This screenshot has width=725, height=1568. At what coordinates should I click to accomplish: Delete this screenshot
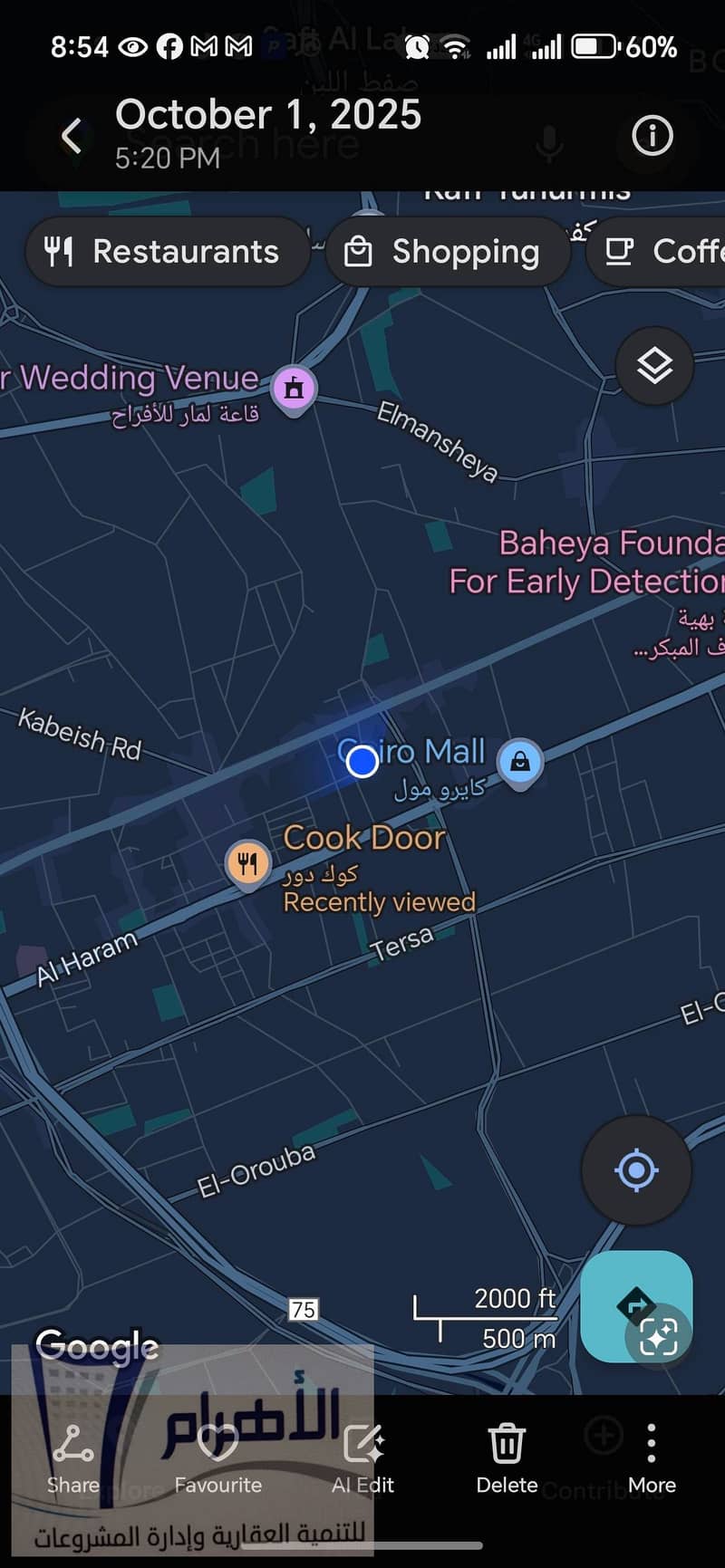[x=507, y=1458]
